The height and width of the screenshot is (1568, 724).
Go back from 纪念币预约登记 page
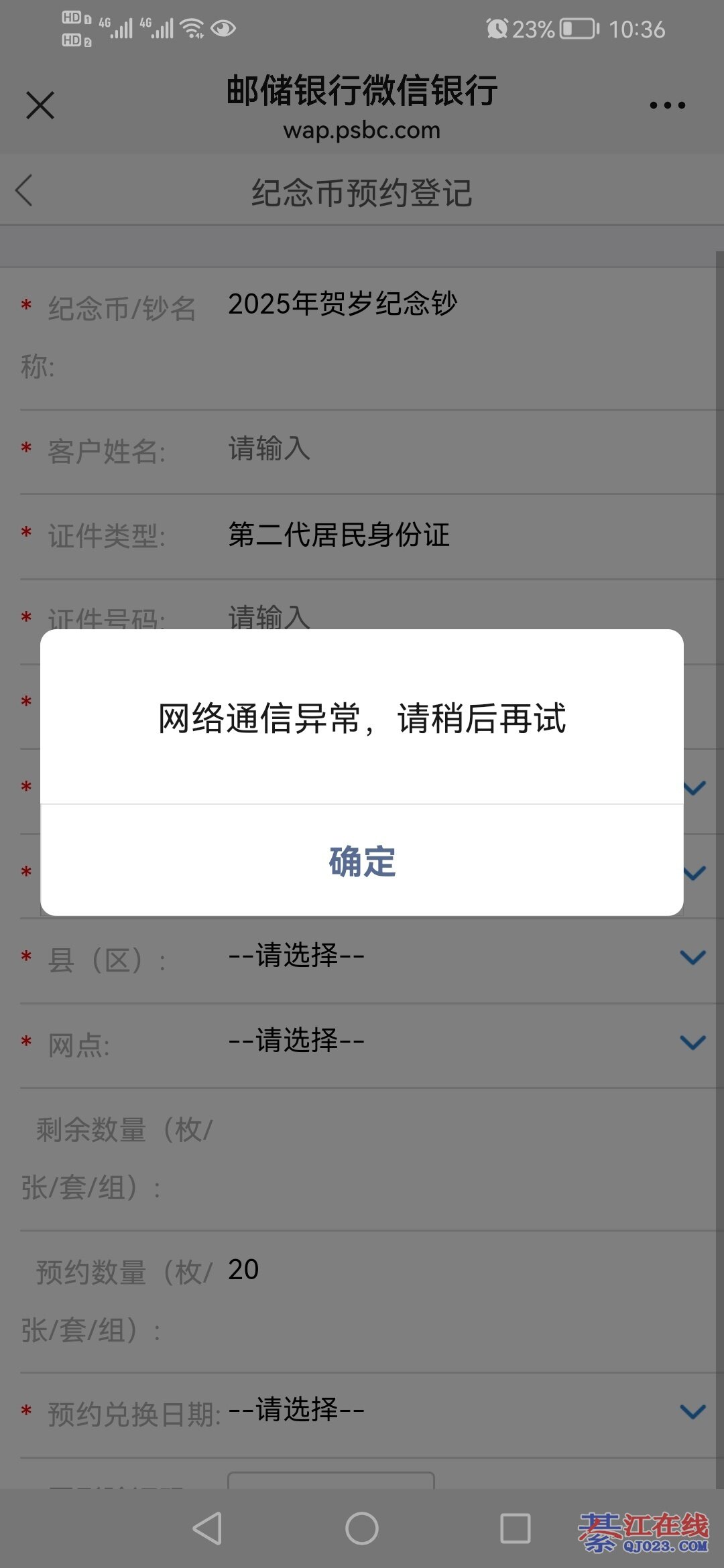point(25,191)
